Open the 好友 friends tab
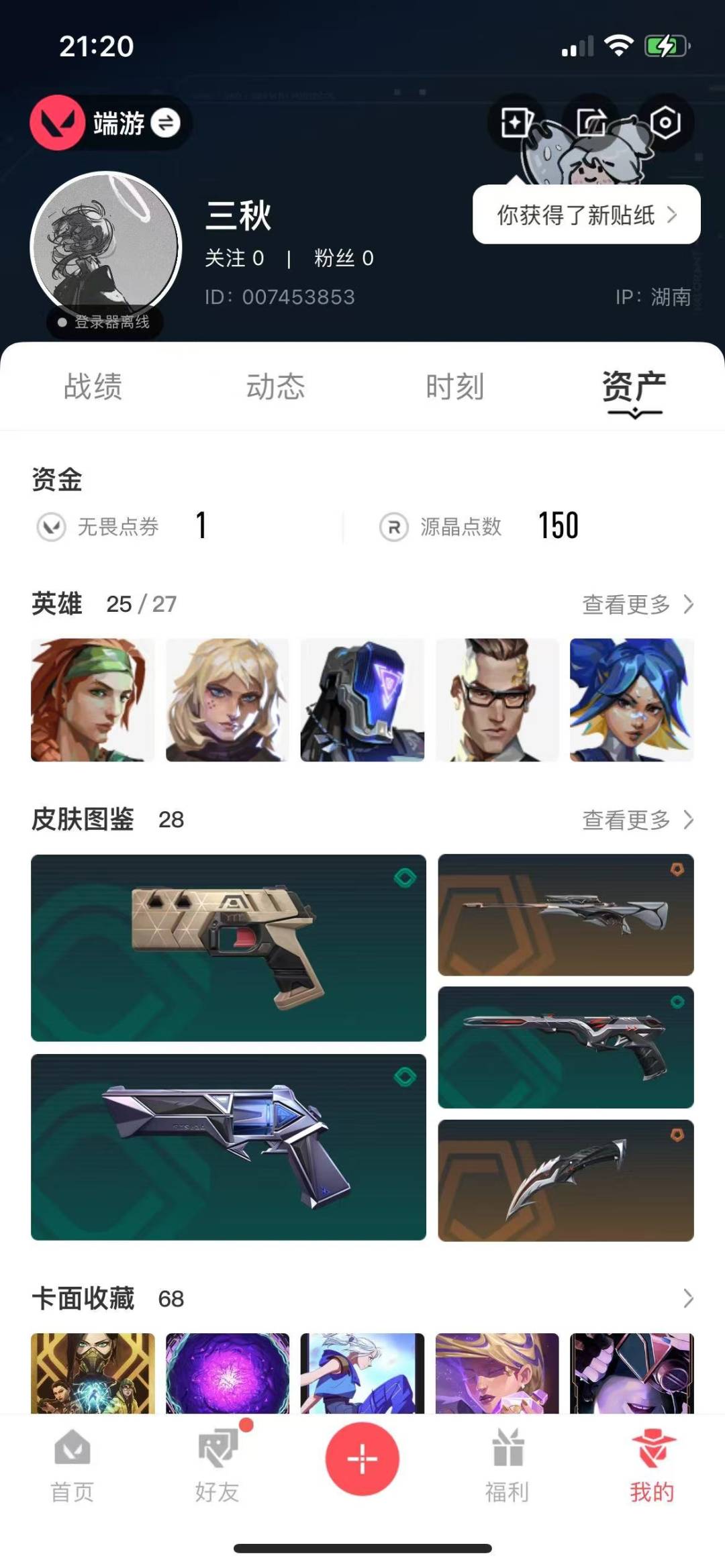Image resolution: width=725 pixels, height=1568 pixels. 217,1466
